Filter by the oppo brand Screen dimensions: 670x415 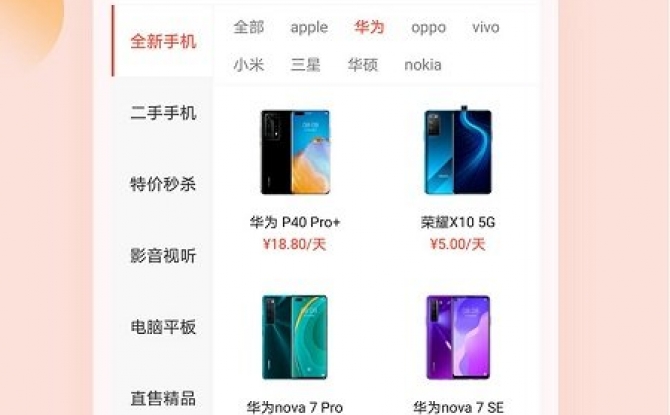pos(428,27)
